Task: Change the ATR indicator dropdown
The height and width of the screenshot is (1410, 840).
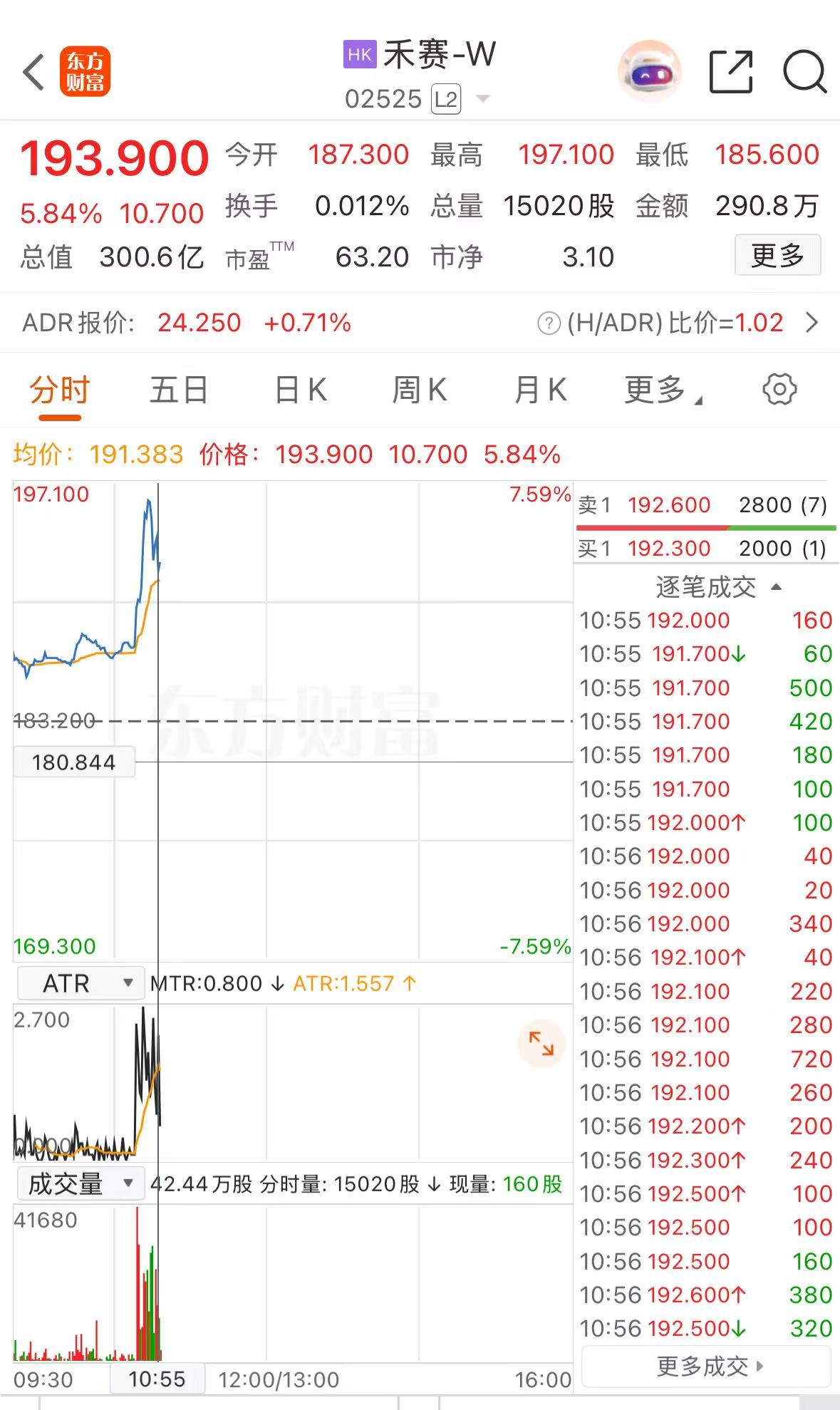Action: coord(80,983)
